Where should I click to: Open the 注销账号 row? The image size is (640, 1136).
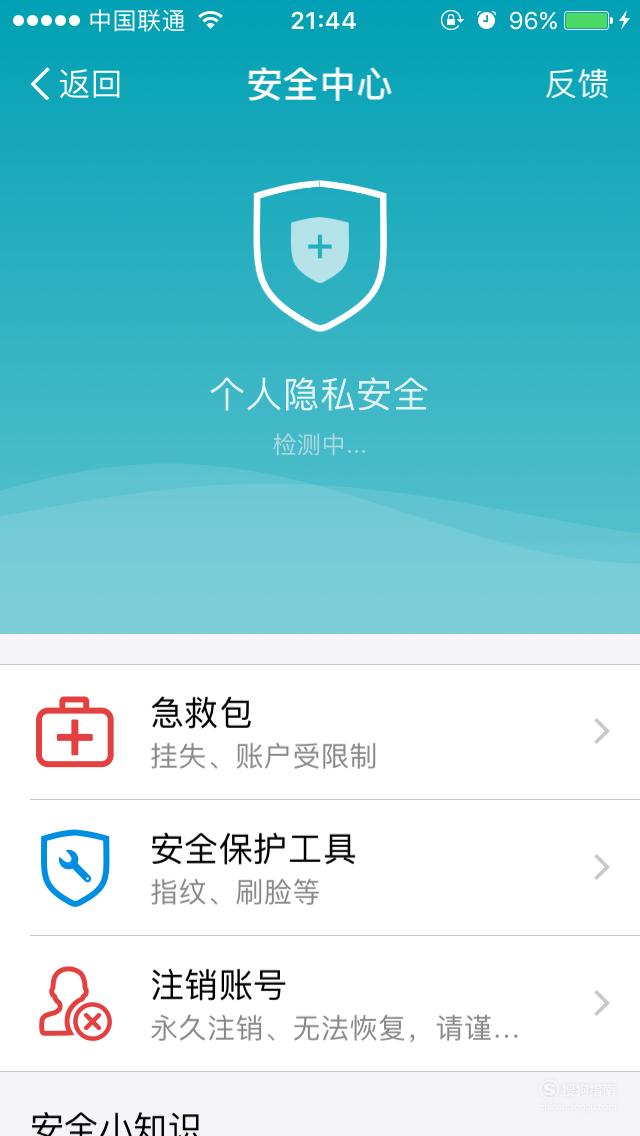tap(320, 1003)
